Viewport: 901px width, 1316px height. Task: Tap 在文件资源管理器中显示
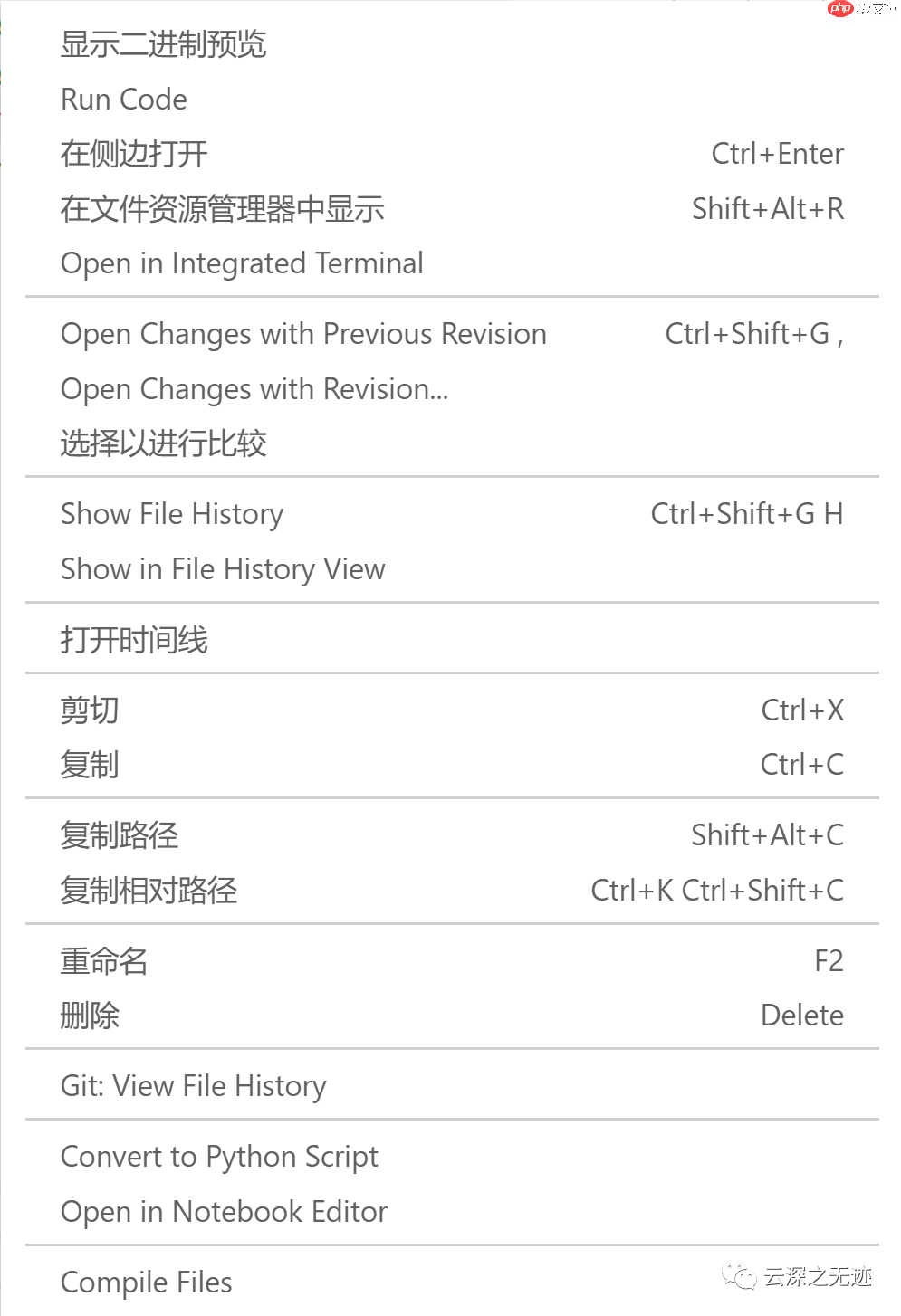[223, 209]
